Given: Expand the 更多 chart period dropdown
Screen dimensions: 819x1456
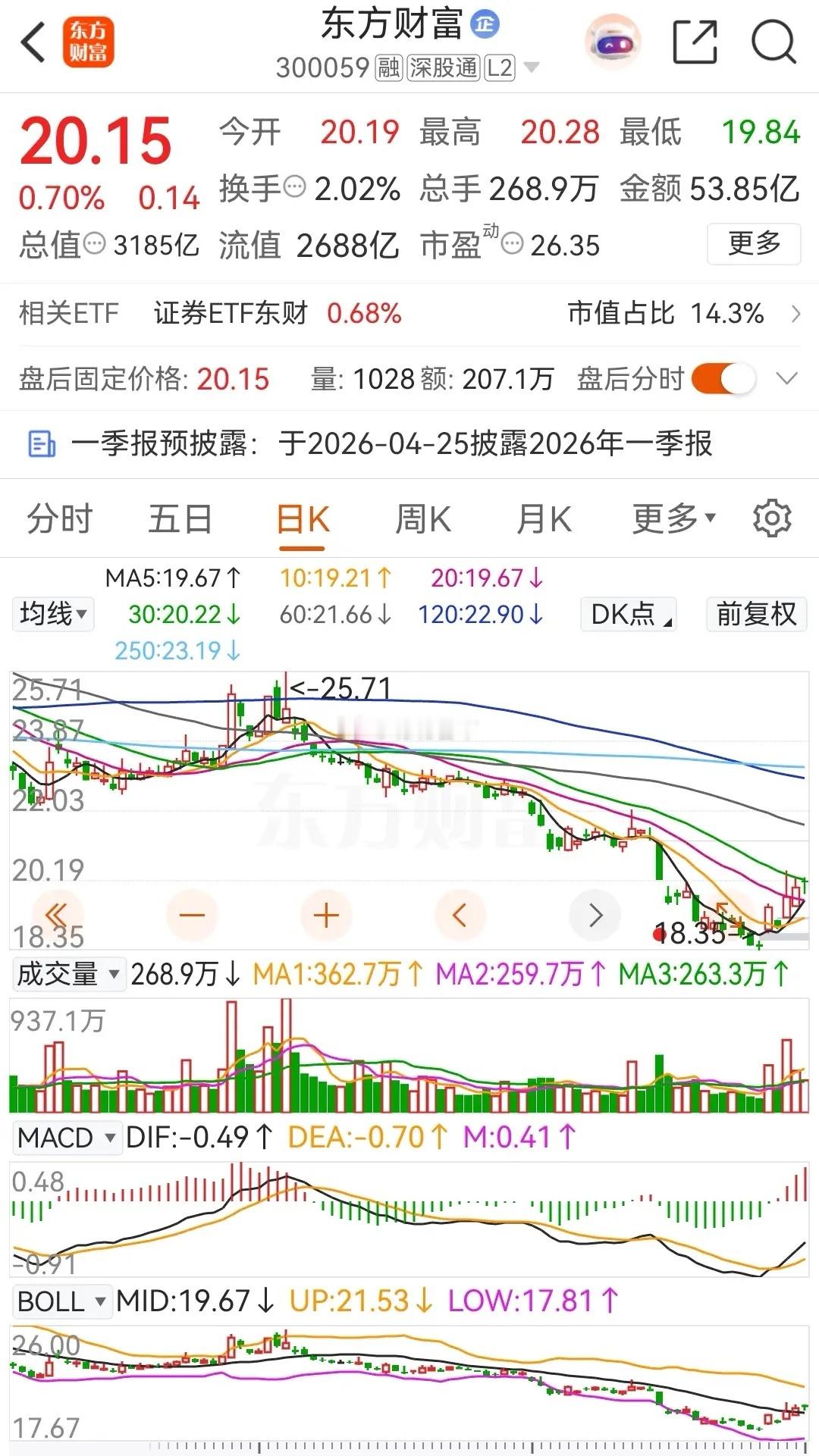Looking at the screenshot, I should (674, 519).
